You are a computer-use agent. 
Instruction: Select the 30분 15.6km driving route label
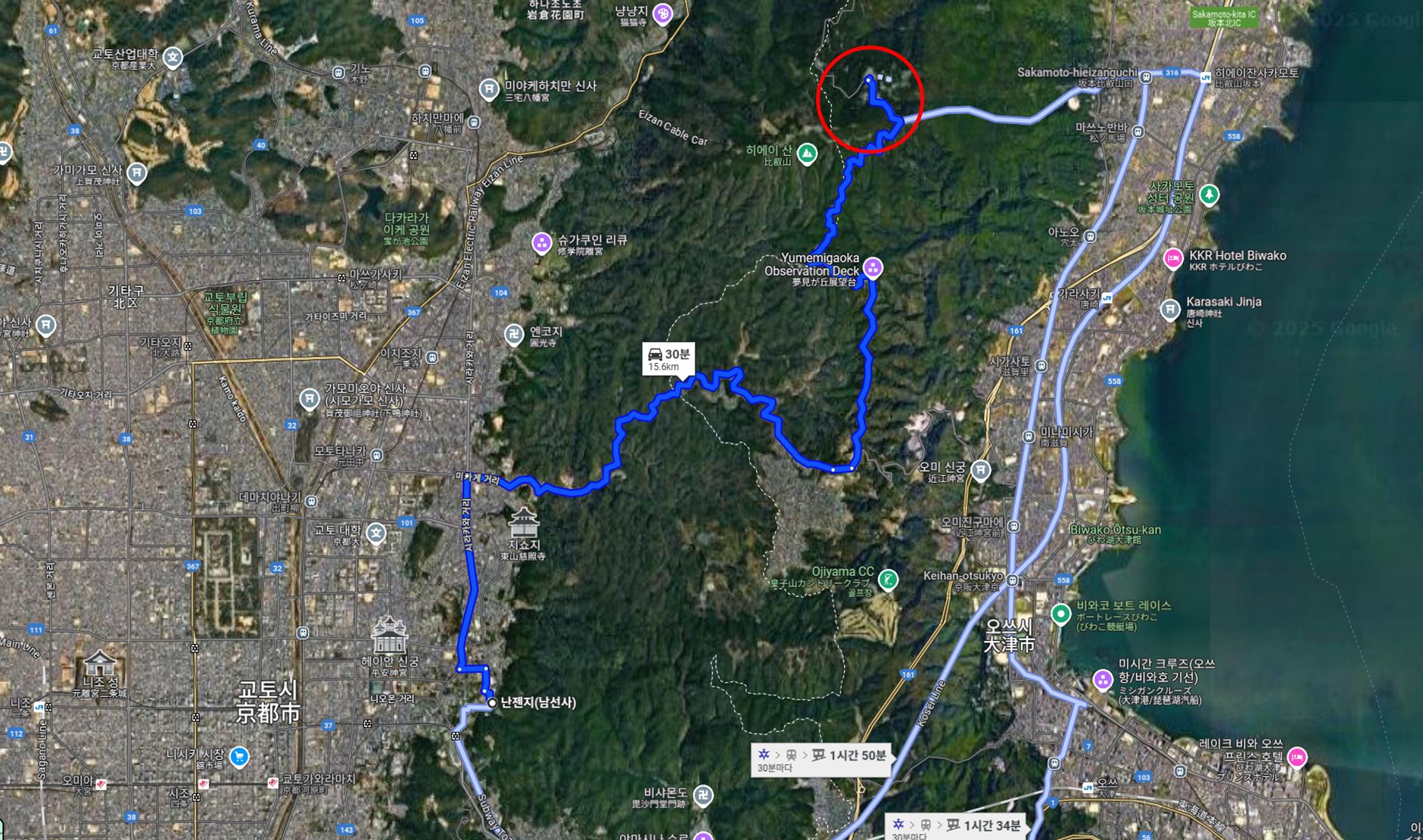[x=668, y=359]
